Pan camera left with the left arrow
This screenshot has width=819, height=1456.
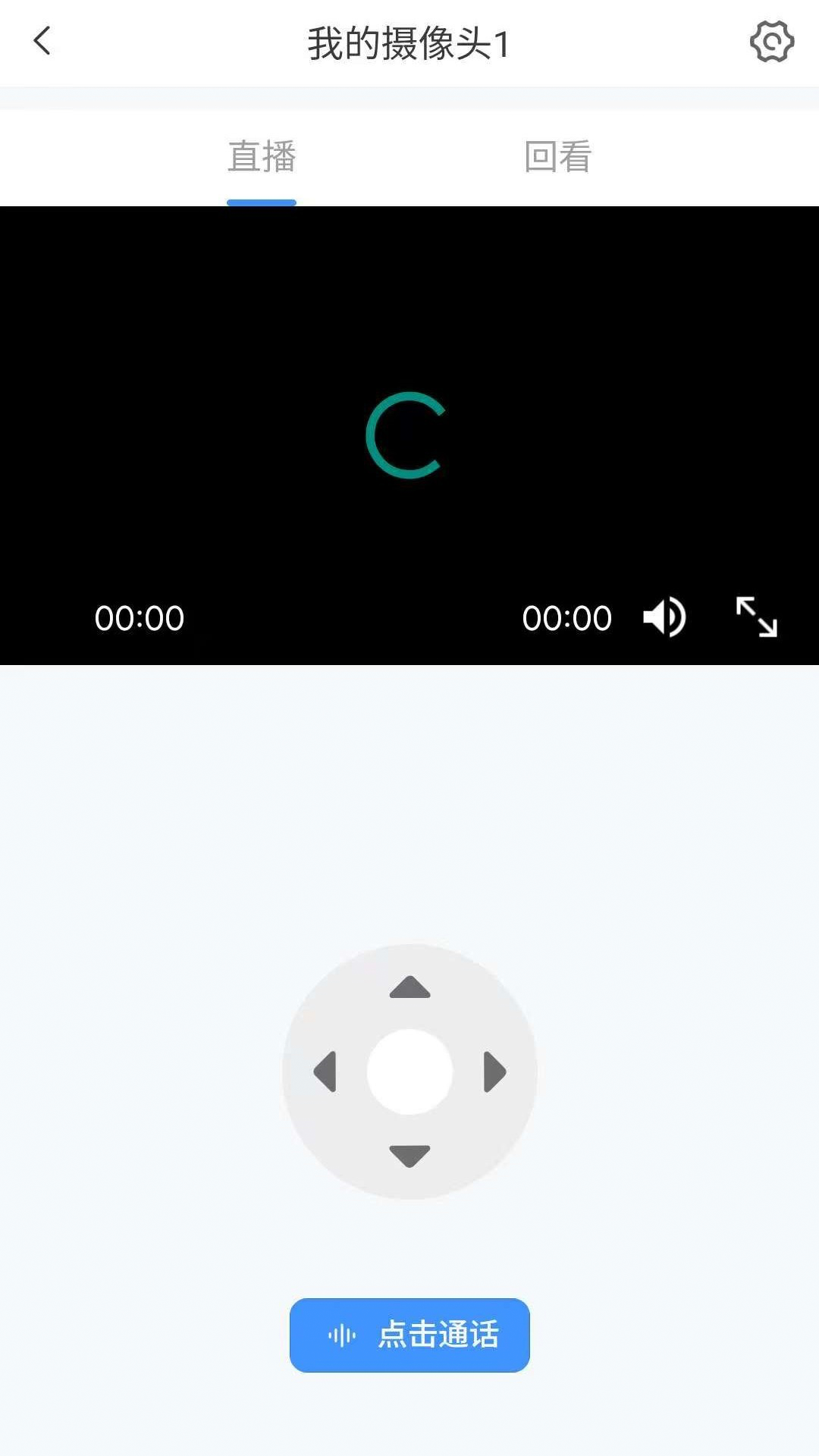tap(325, 1072)
